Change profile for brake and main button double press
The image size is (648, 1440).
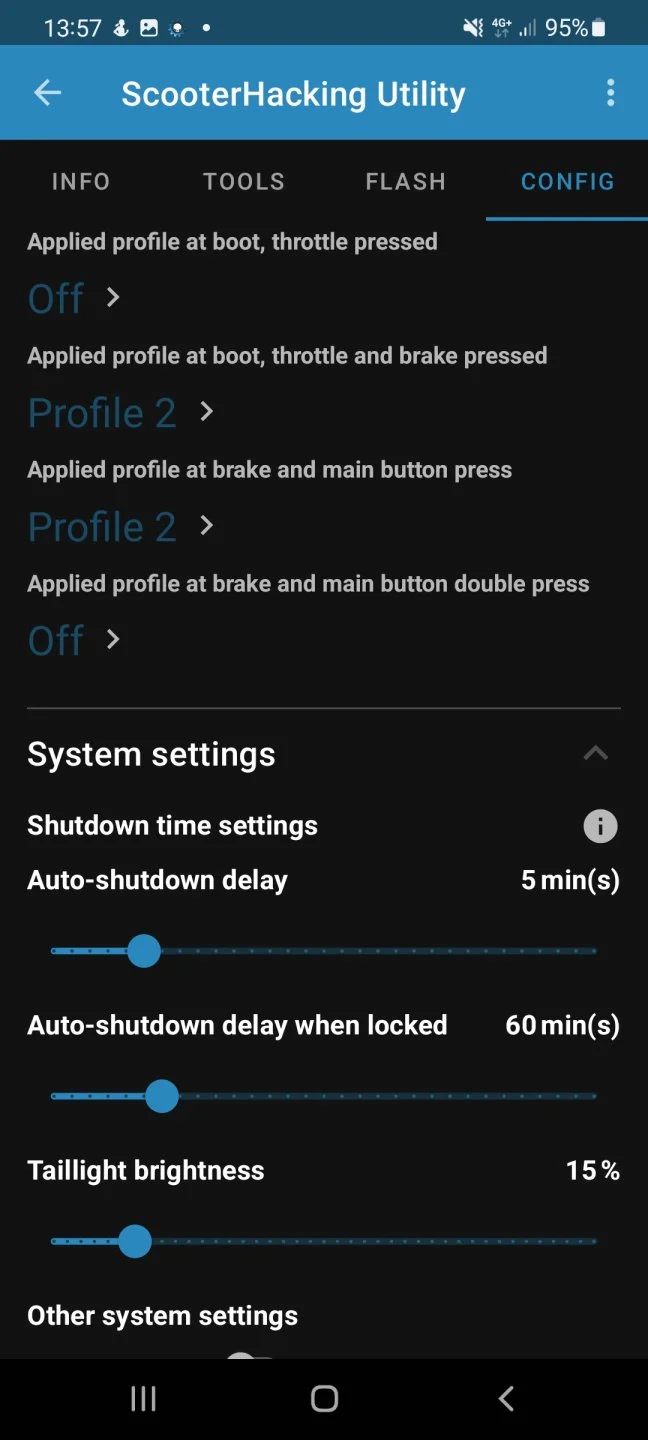pos(74,640)
